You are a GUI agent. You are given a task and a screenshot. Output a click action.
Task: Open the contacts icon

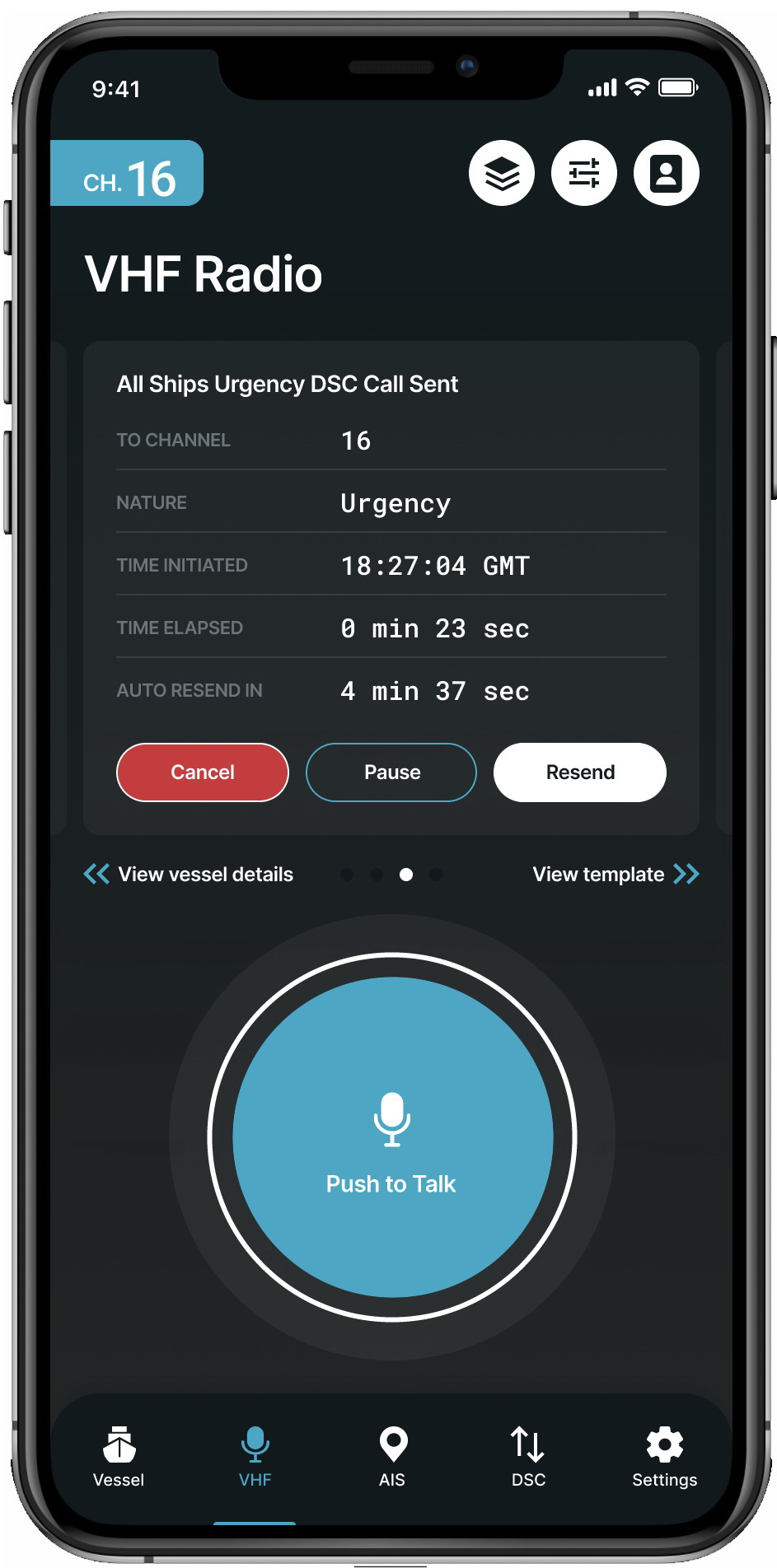[667, 173]
